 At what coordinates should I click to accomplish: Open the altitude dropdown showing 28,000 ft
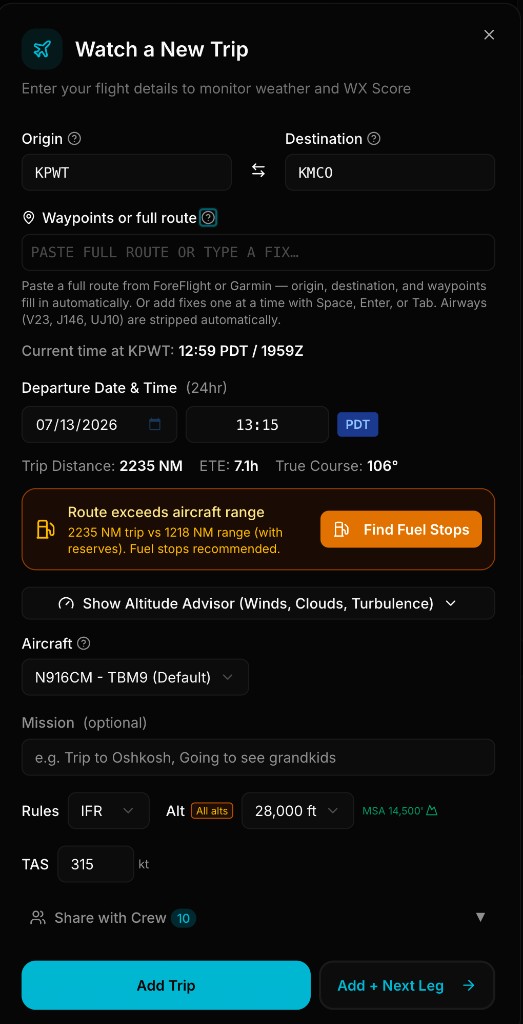(x=298, y=810)
